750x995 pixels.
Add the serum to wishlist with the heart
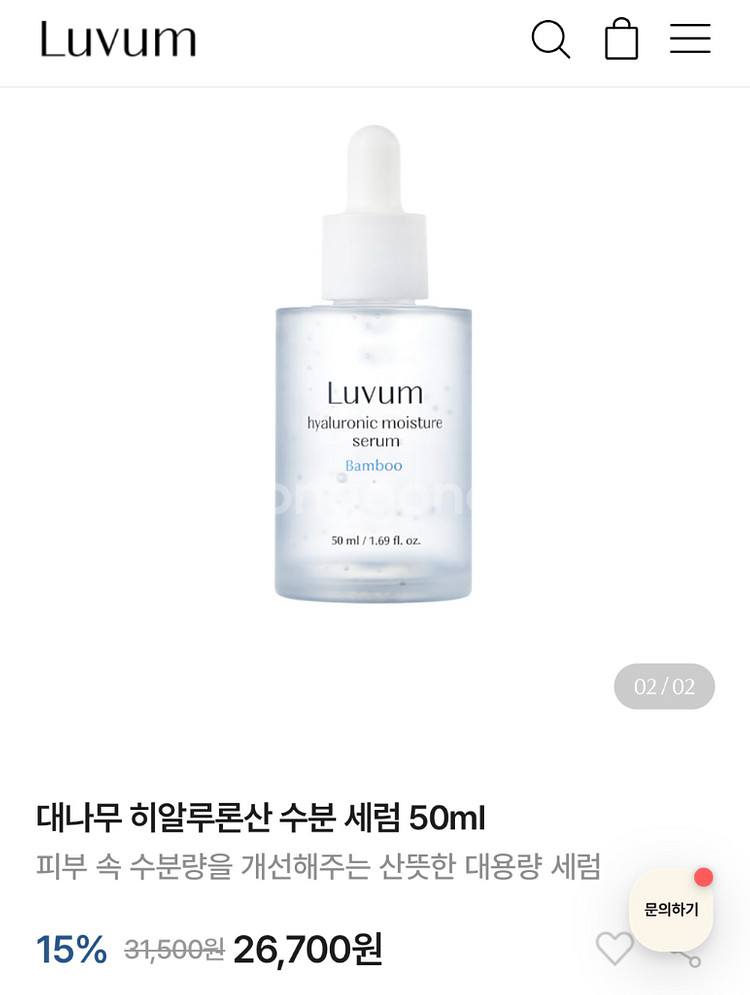coord(615,949)
